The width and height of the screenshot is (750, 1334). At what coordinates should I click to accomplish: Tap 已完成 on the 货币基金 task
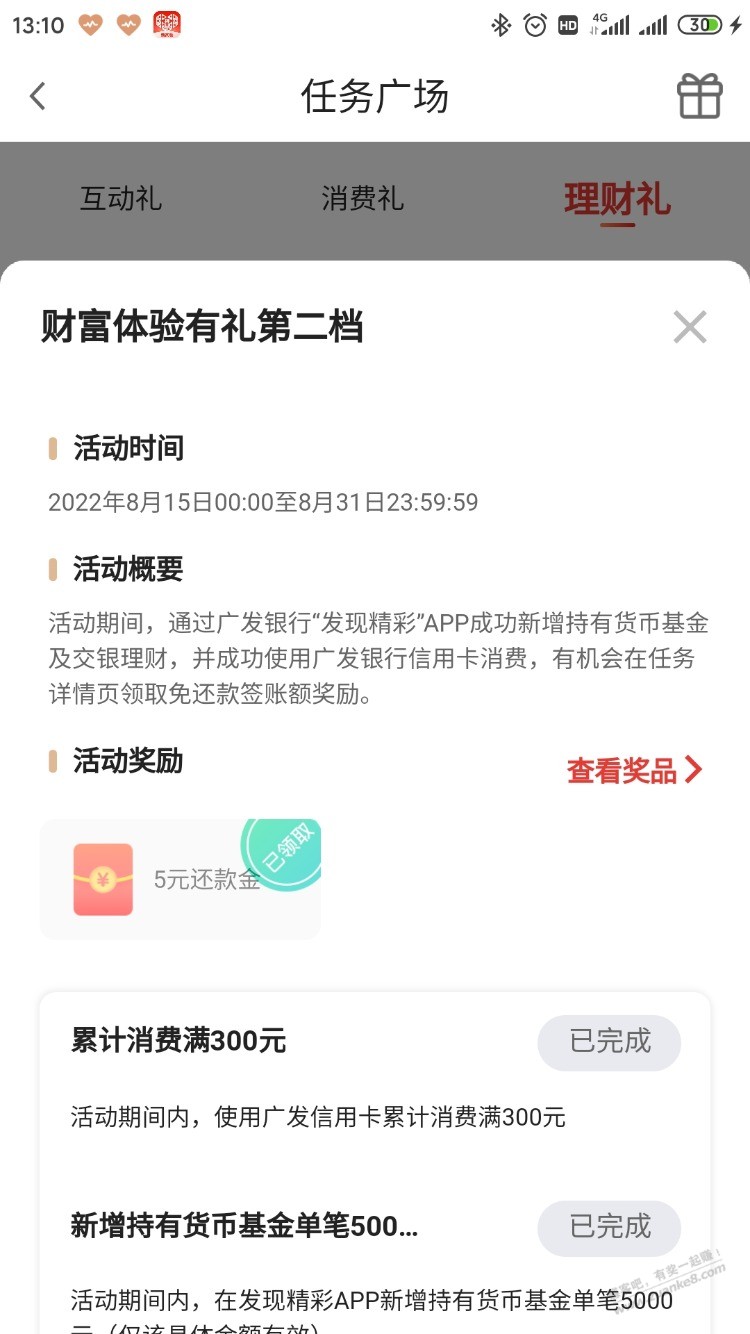tap(609, 1228)
